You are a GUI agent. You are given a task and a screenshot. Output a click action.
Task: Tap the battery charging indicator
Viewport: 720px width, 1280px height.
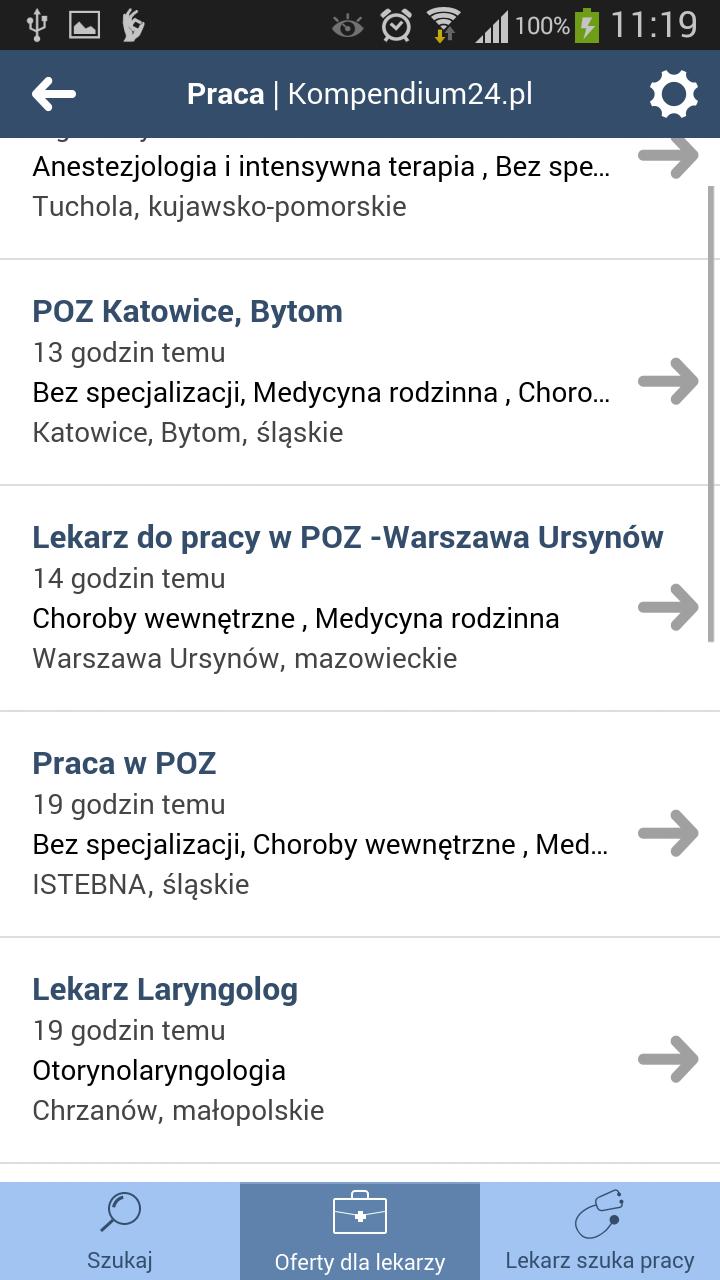585,25
